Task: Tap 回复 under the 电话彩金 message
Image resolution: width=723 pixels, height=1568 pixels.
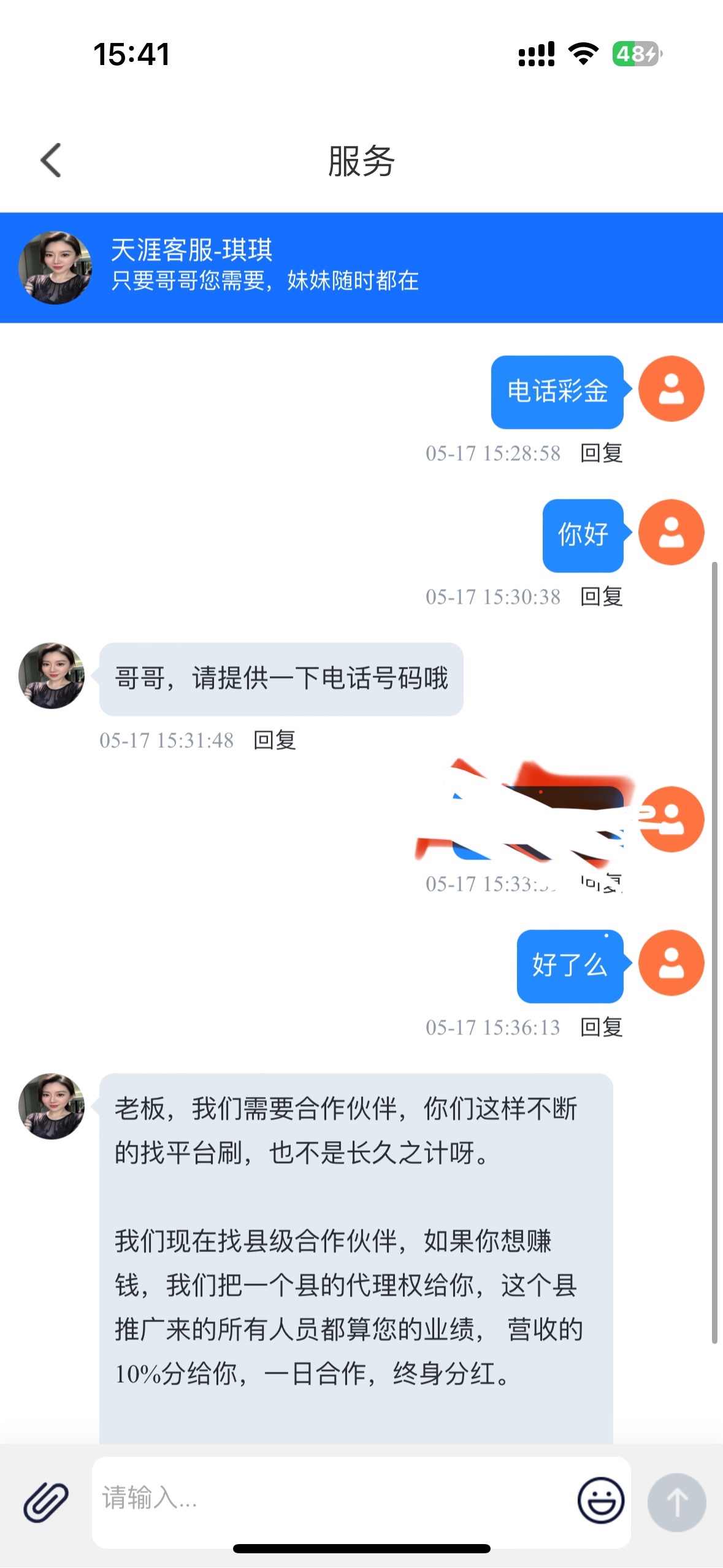Action: point(602,453)
